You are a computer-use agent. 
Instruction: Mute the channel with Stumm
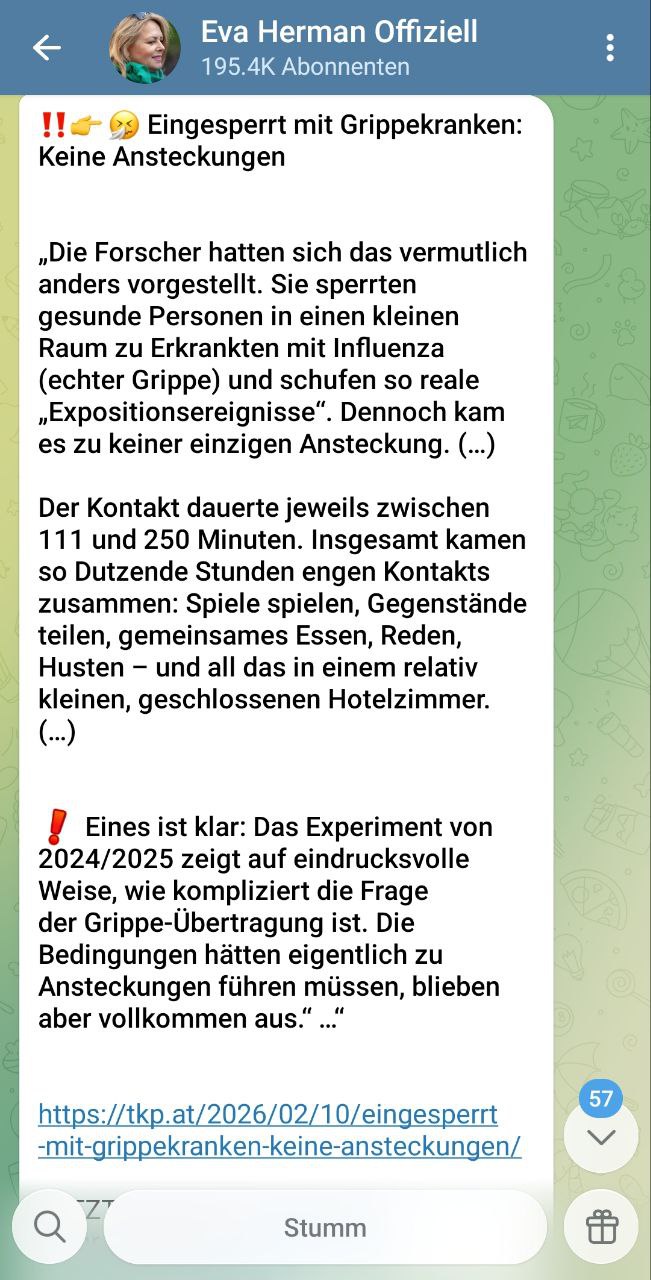coord(325,1227)
